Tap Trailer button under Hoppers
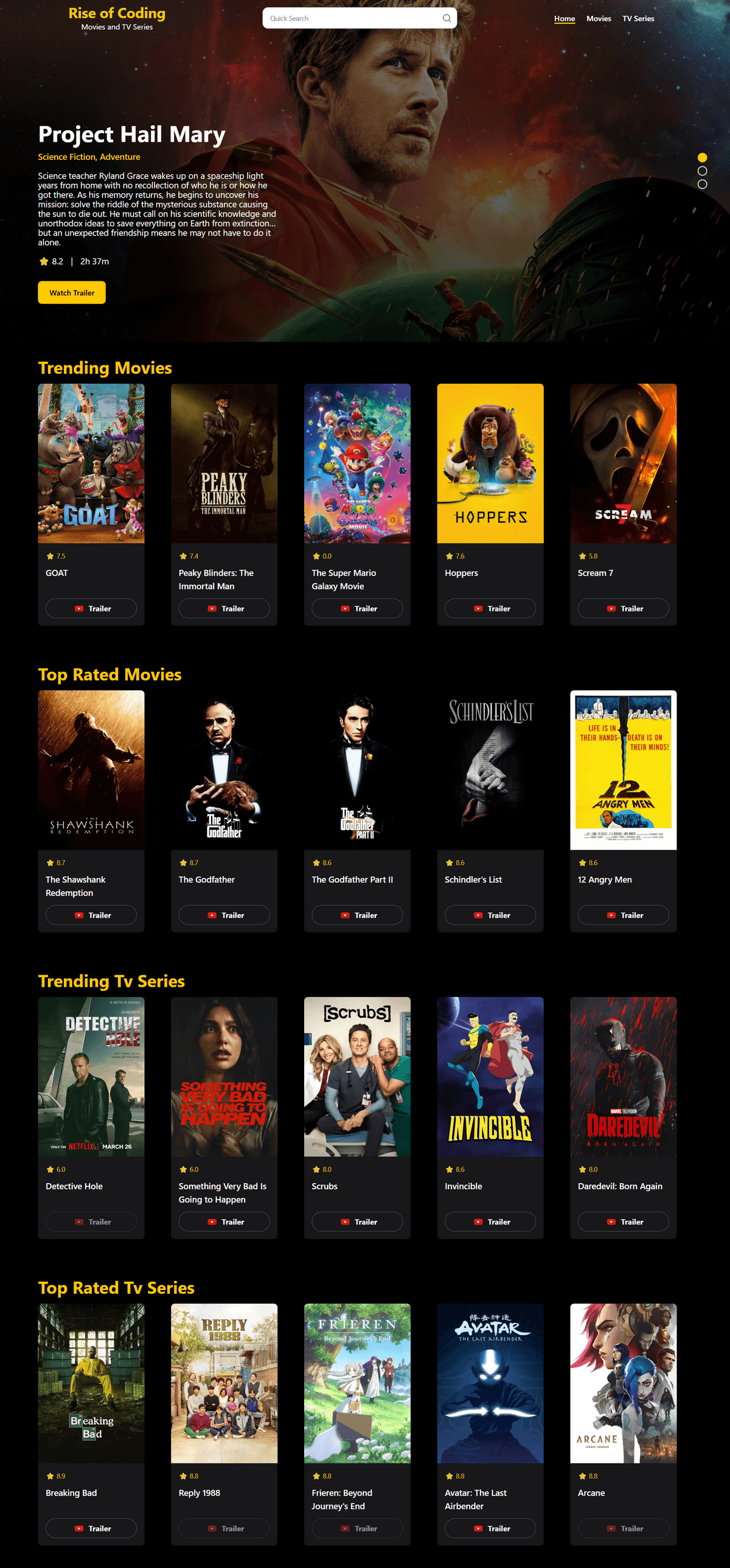The image size is (730, 1568). pos(490,609)
